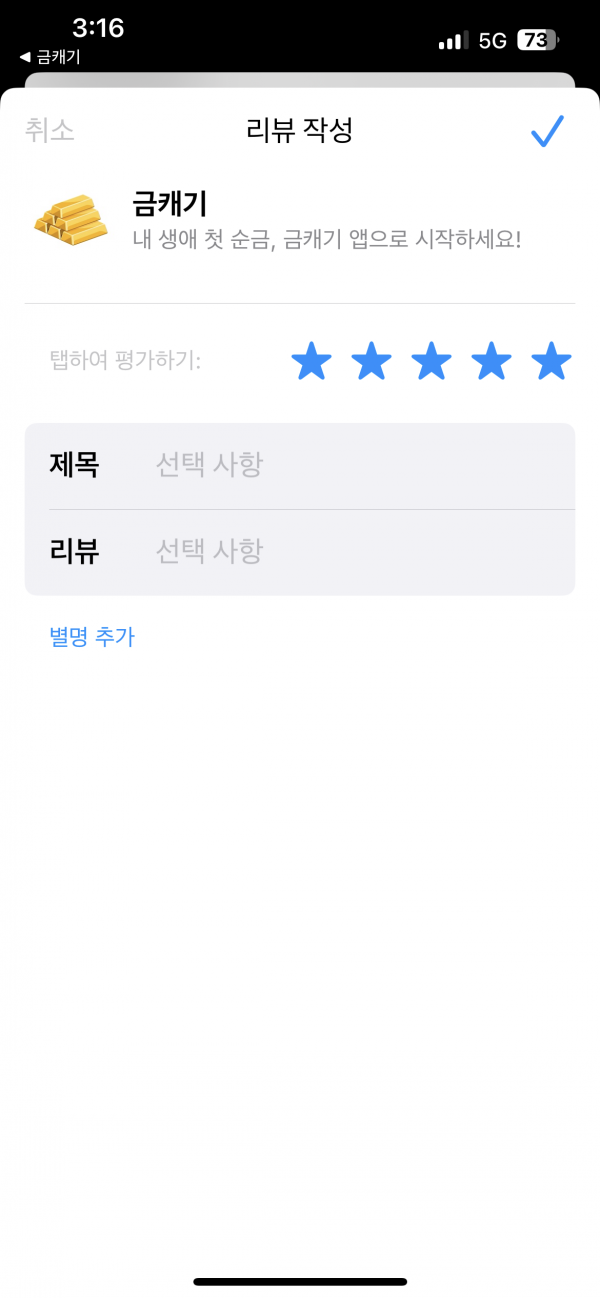Open the 별명 추가 link
The width and height of the screenshot is (600, 1298).
coord(92,637)
